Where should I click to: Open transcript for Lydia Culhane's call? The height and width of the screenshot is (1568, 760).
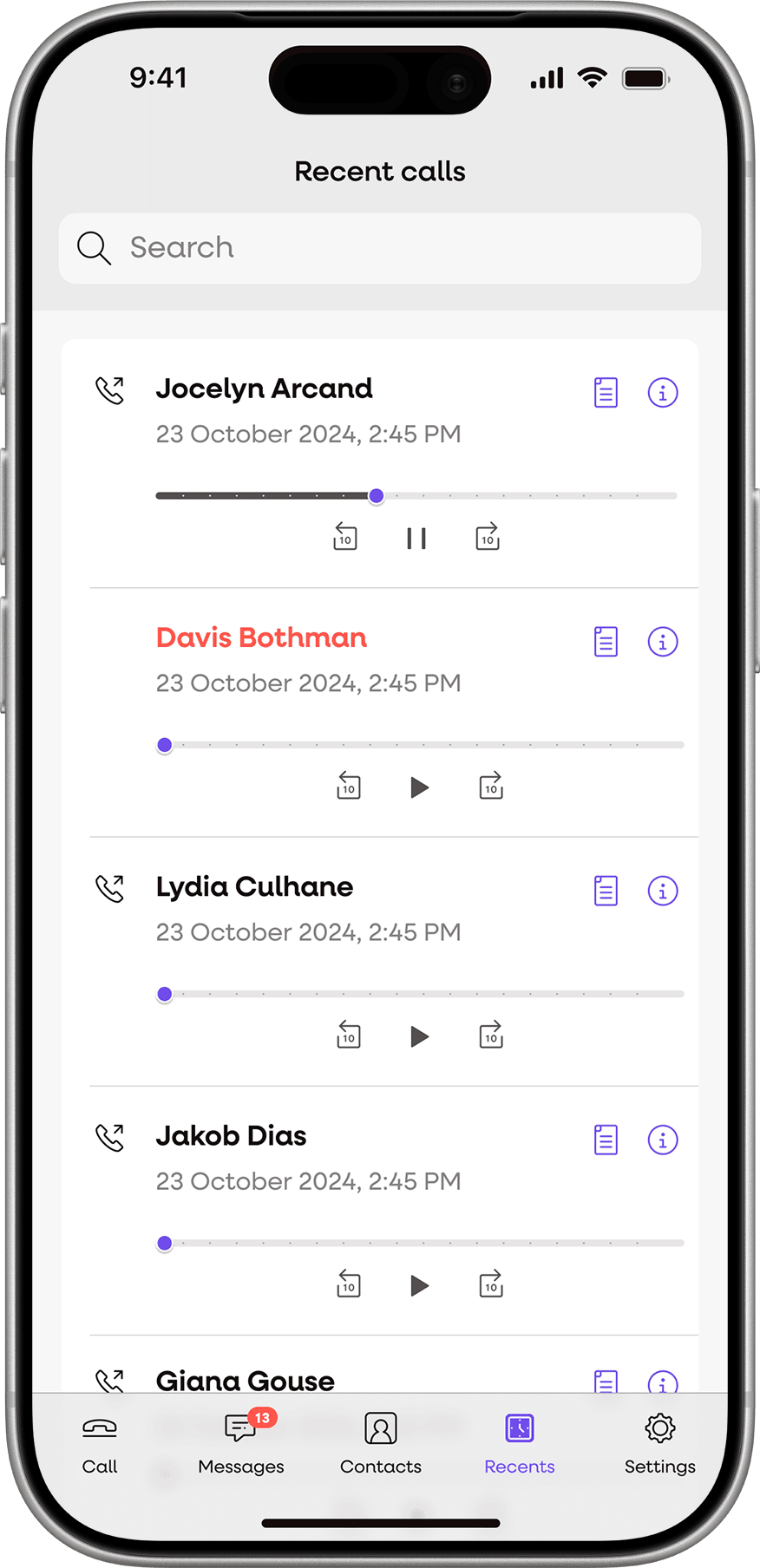click(606, 891)
